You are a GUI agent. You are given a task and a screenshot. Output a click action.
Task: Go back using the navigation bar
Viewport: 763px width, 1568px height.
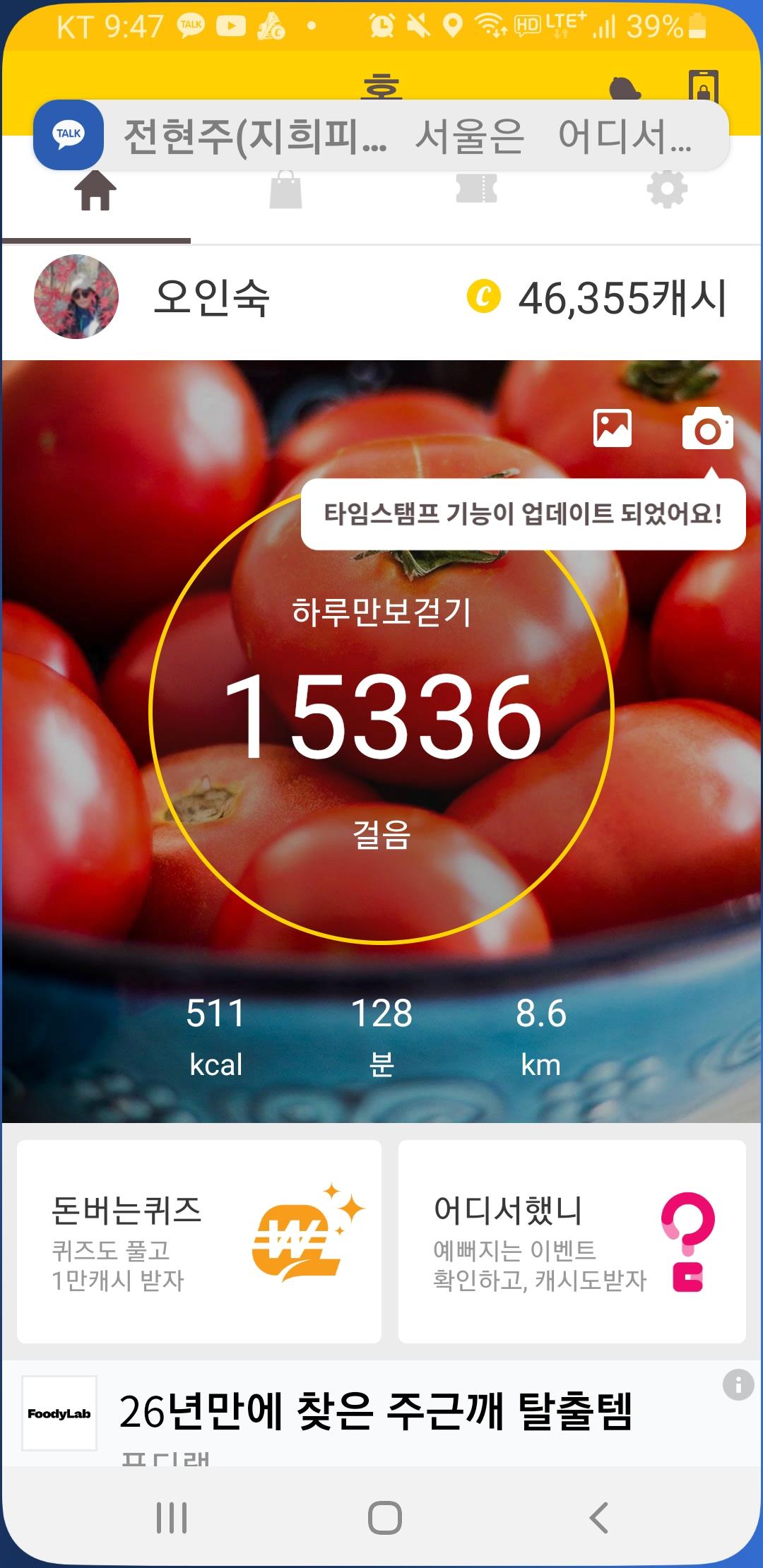598,1517
